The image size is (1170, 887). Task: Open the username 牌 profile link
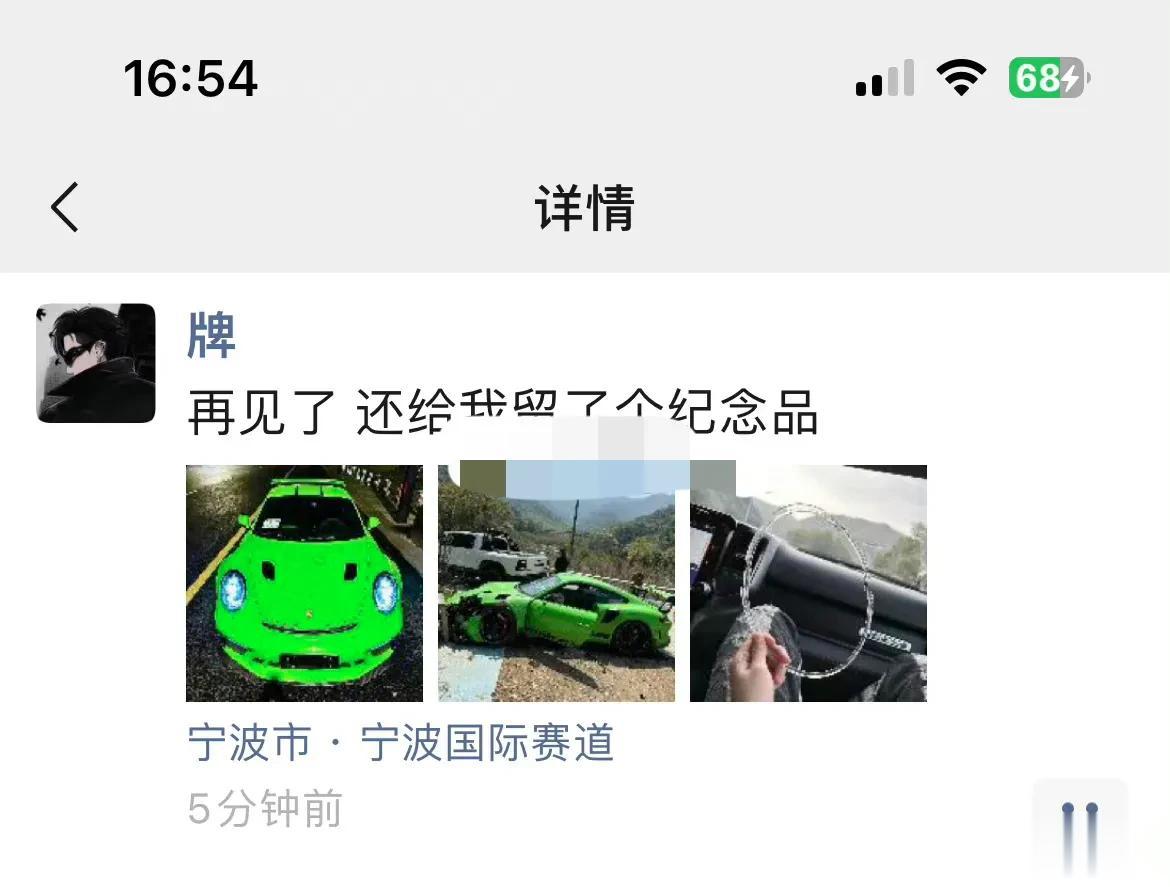tap(211, 336)
